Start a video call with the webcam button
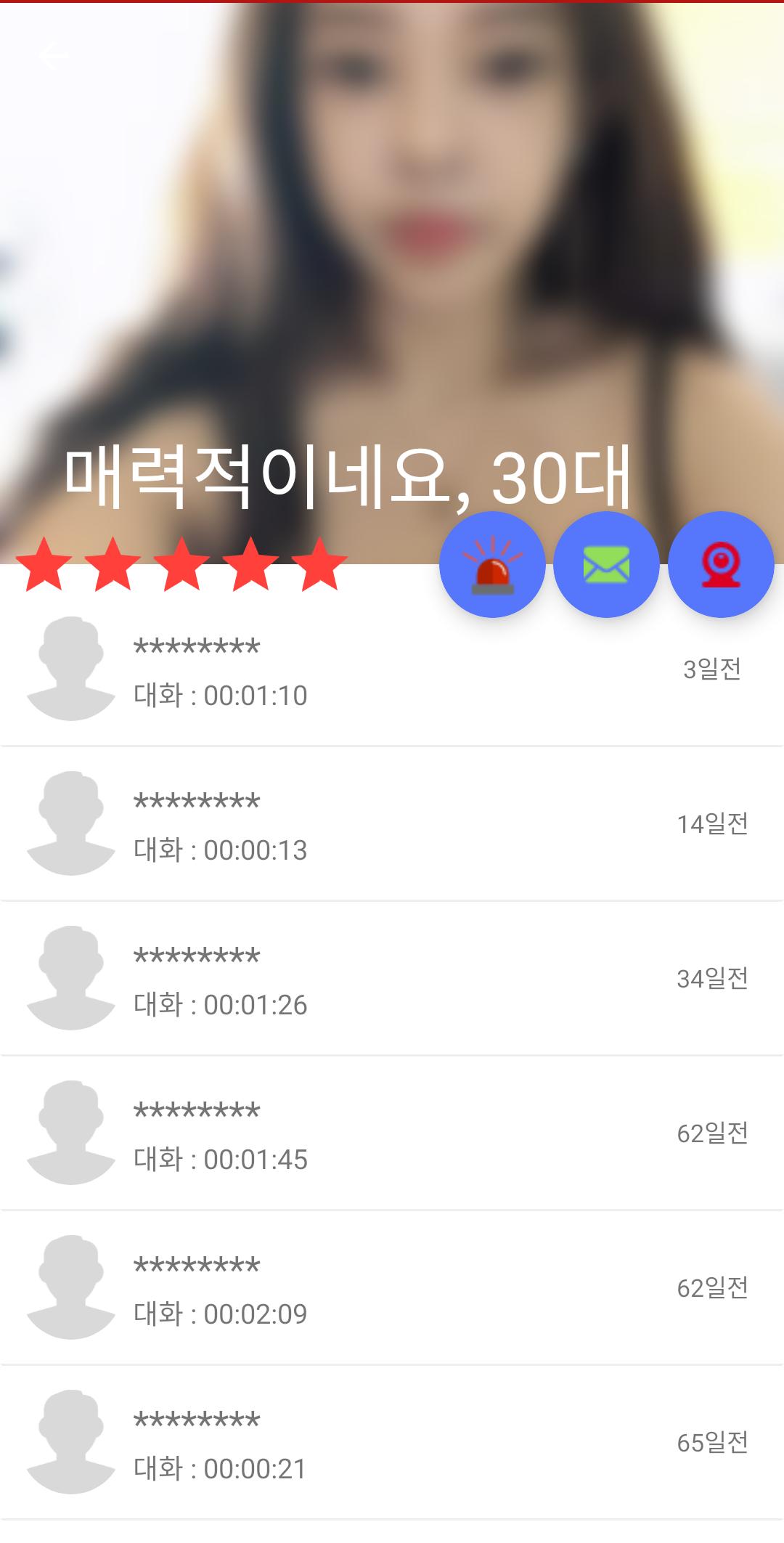The width and height of the screenshot is (784, 1543). 721,564
